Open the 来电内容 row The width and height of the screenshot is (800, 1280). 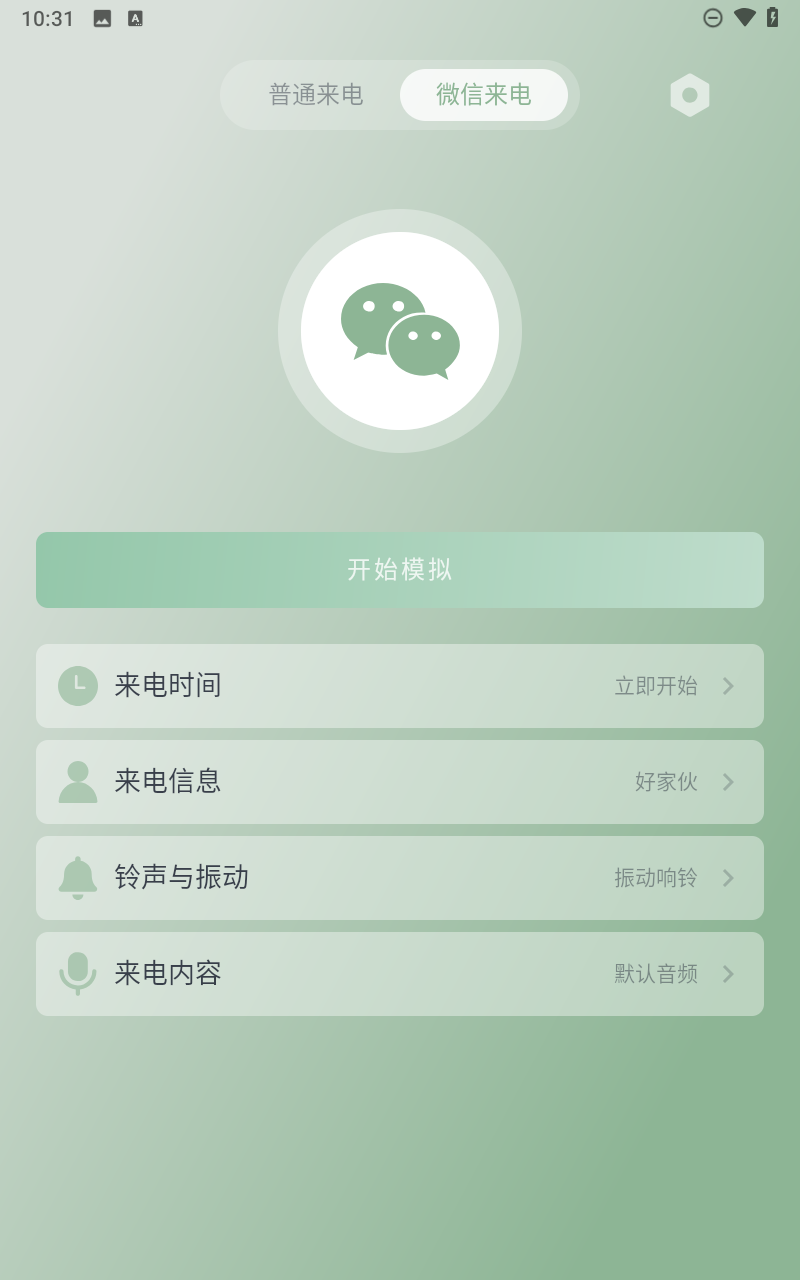[400, 974]
